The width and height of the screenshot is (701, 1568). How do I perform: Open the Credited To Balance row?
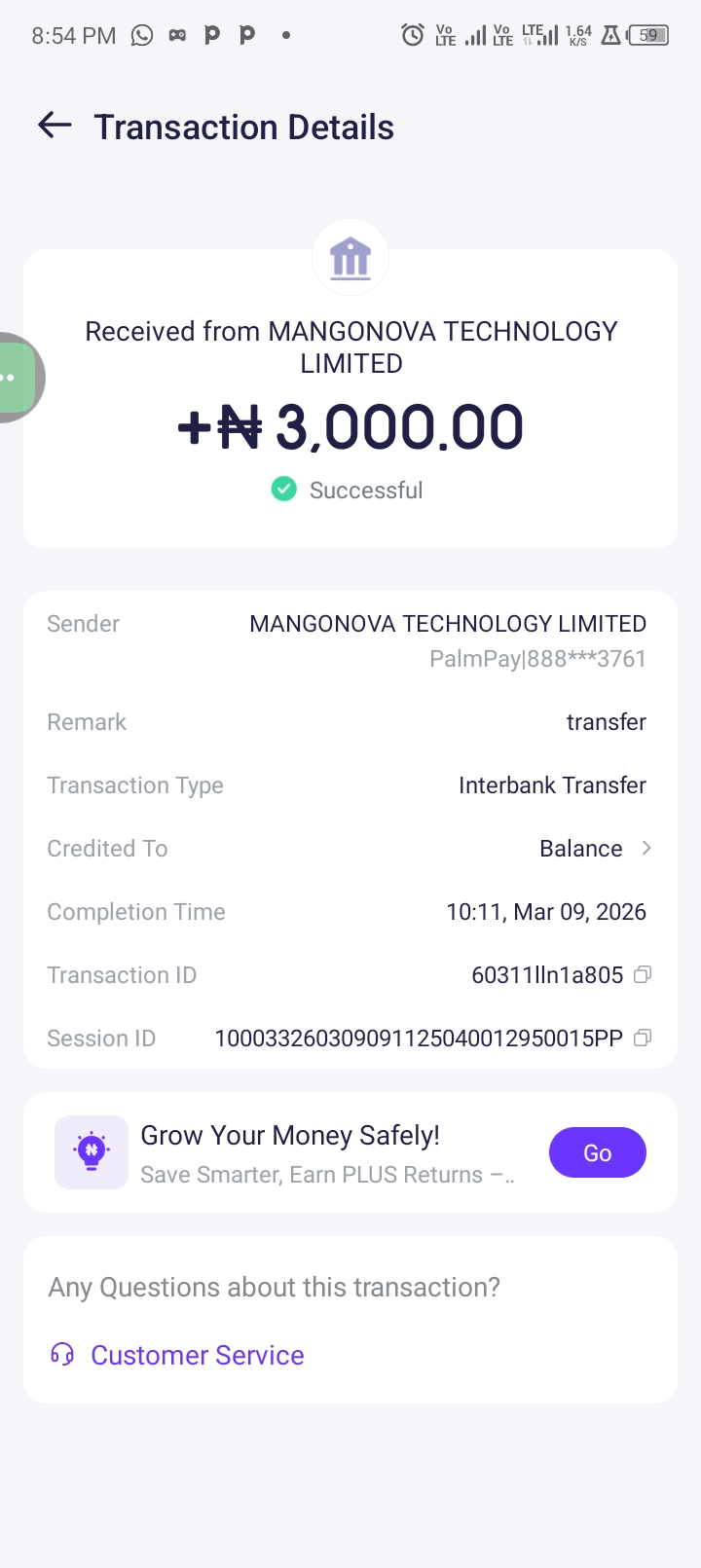594,849
